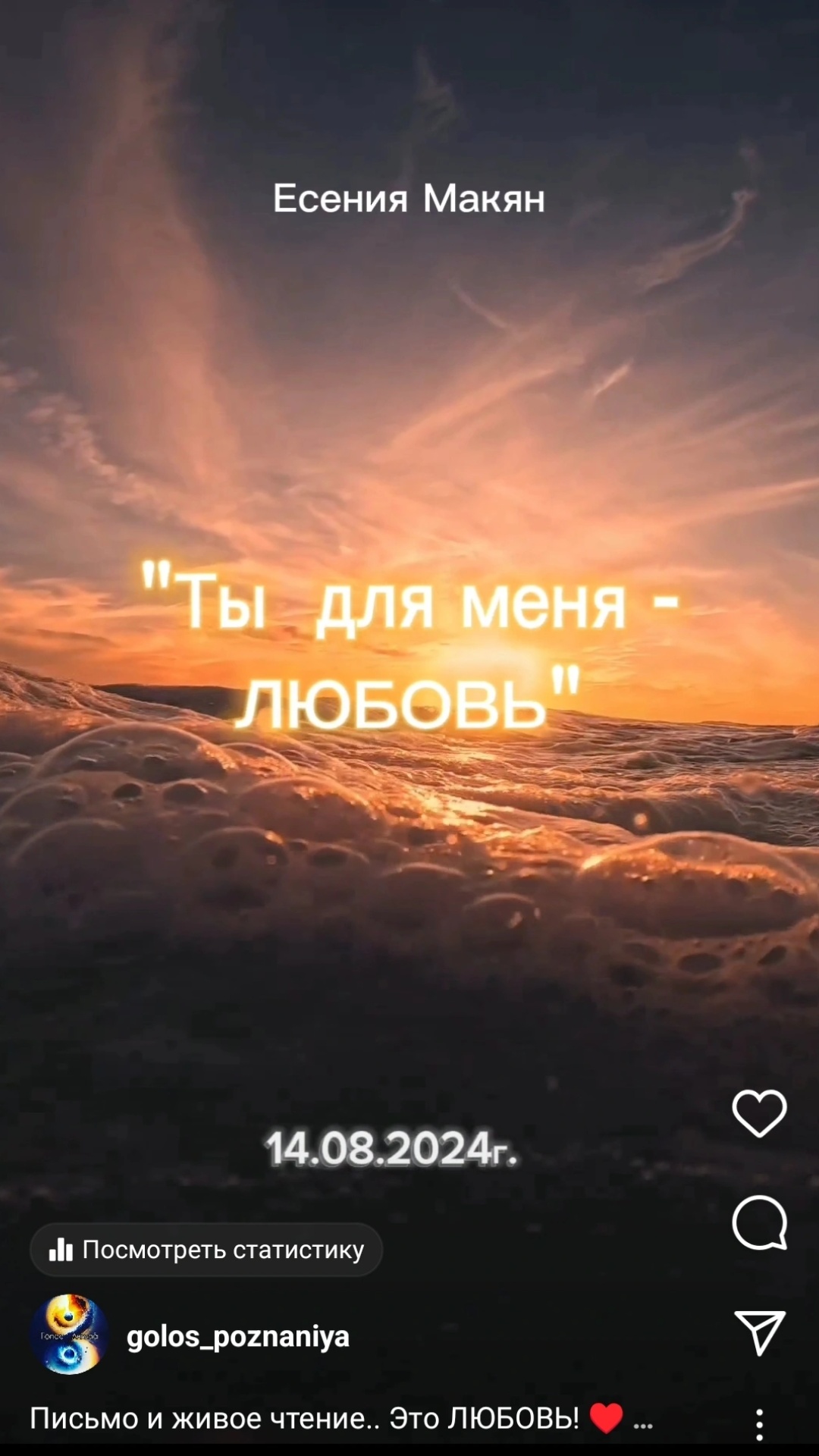The height and width of the screenshot is (1456, 819).
Task: Open golos_poznaniya profile picture
Action: [69, 1335]
